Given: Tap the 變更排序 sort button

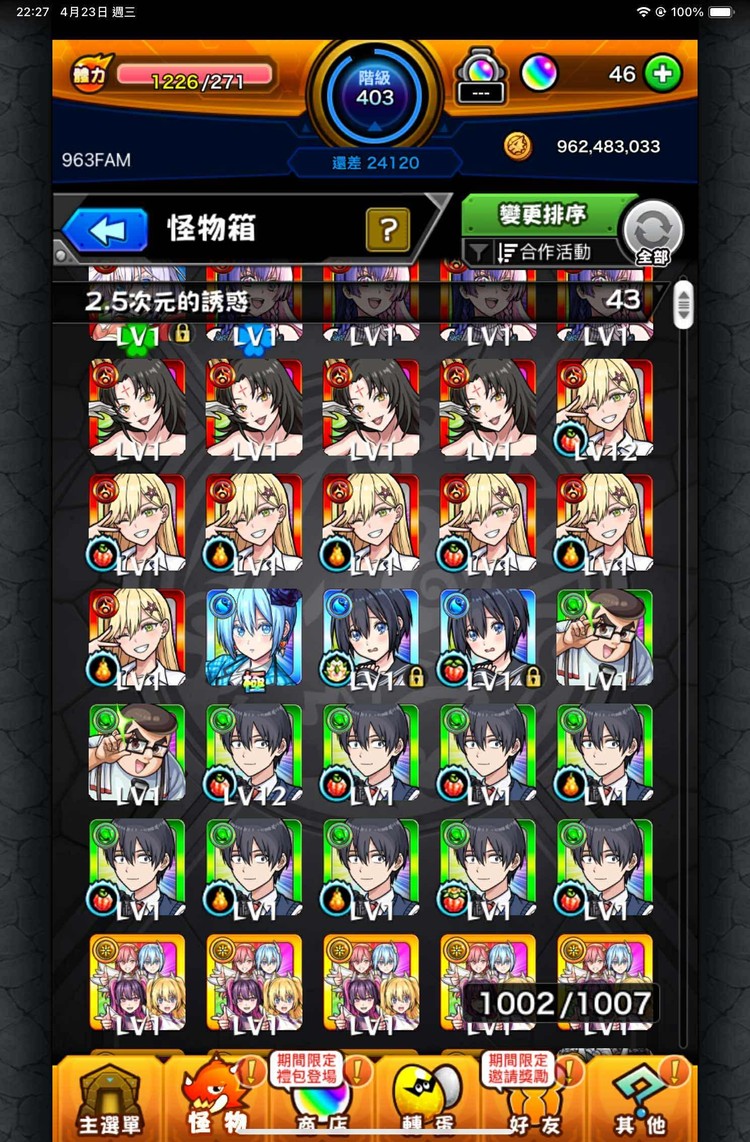Looking at the screenshot, I should click(544, 214).
